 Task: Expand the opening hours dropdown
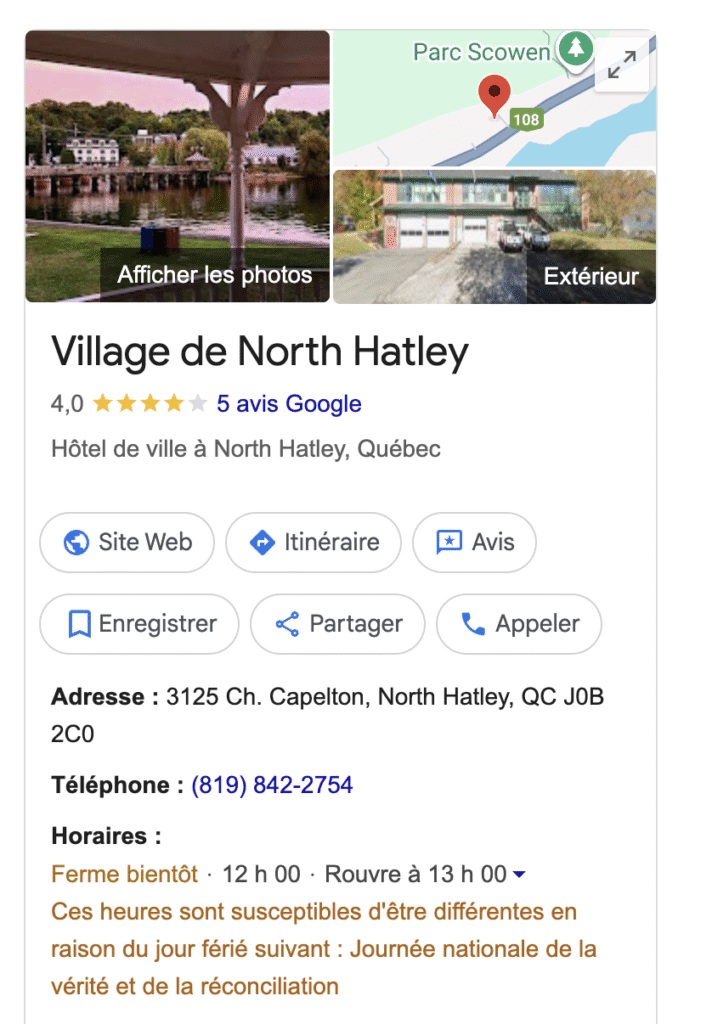pyautogui.click(x=518, y=875)
